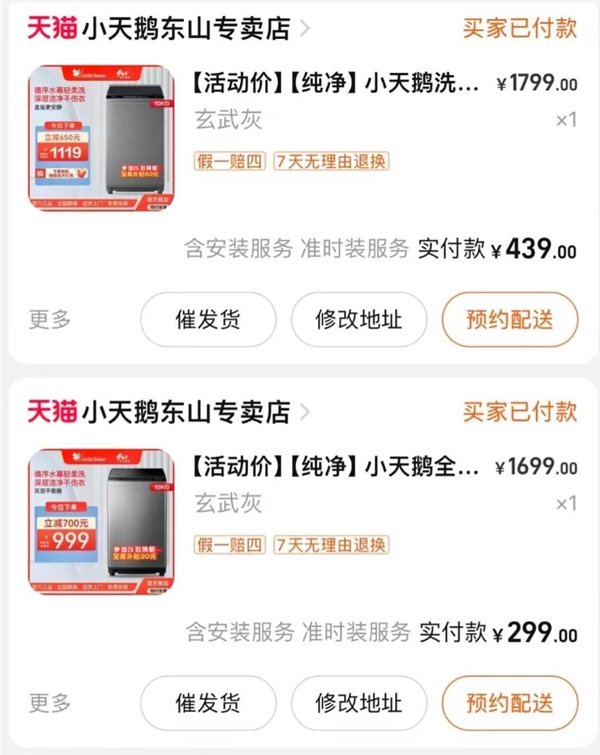Viewport: 600px width, 755px height.
Task: Tap 催发货 for the ¥299.00 order
Action: (208, 703)
